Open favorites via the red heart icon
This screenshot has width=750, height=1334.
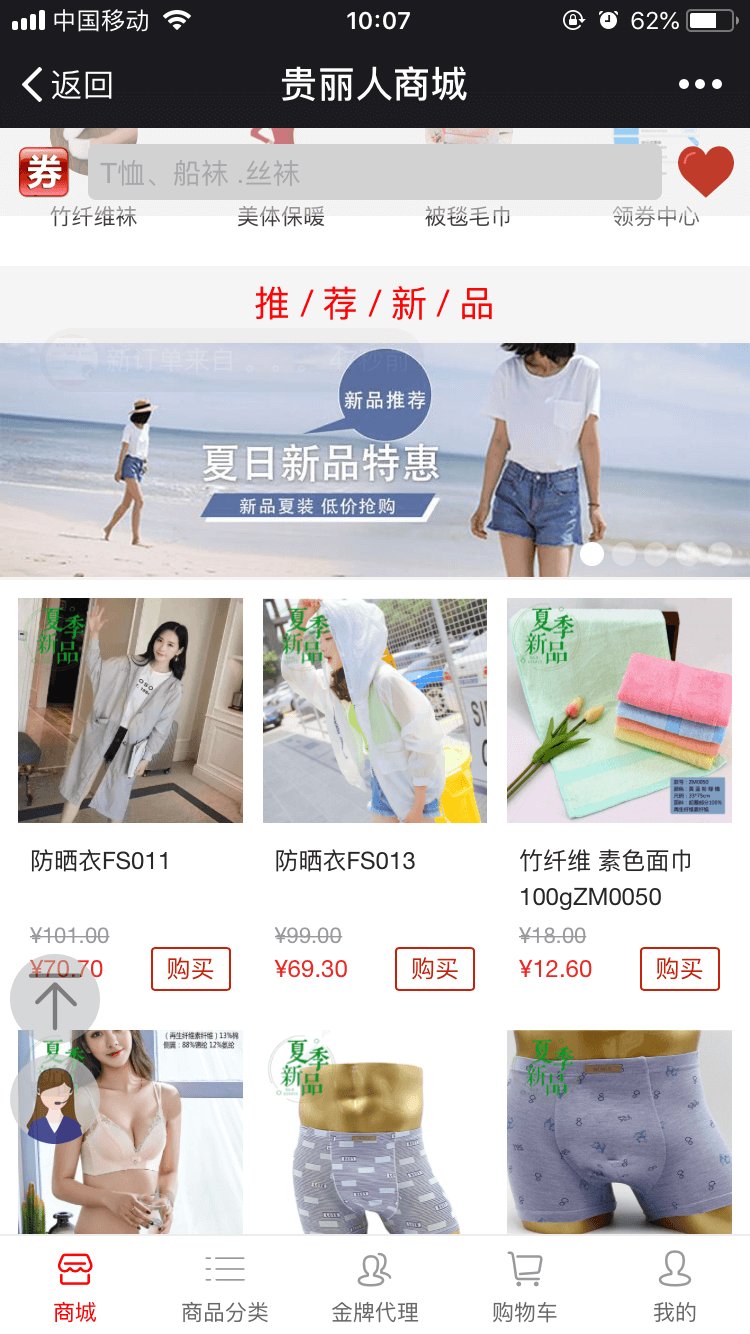pos(706,172)
